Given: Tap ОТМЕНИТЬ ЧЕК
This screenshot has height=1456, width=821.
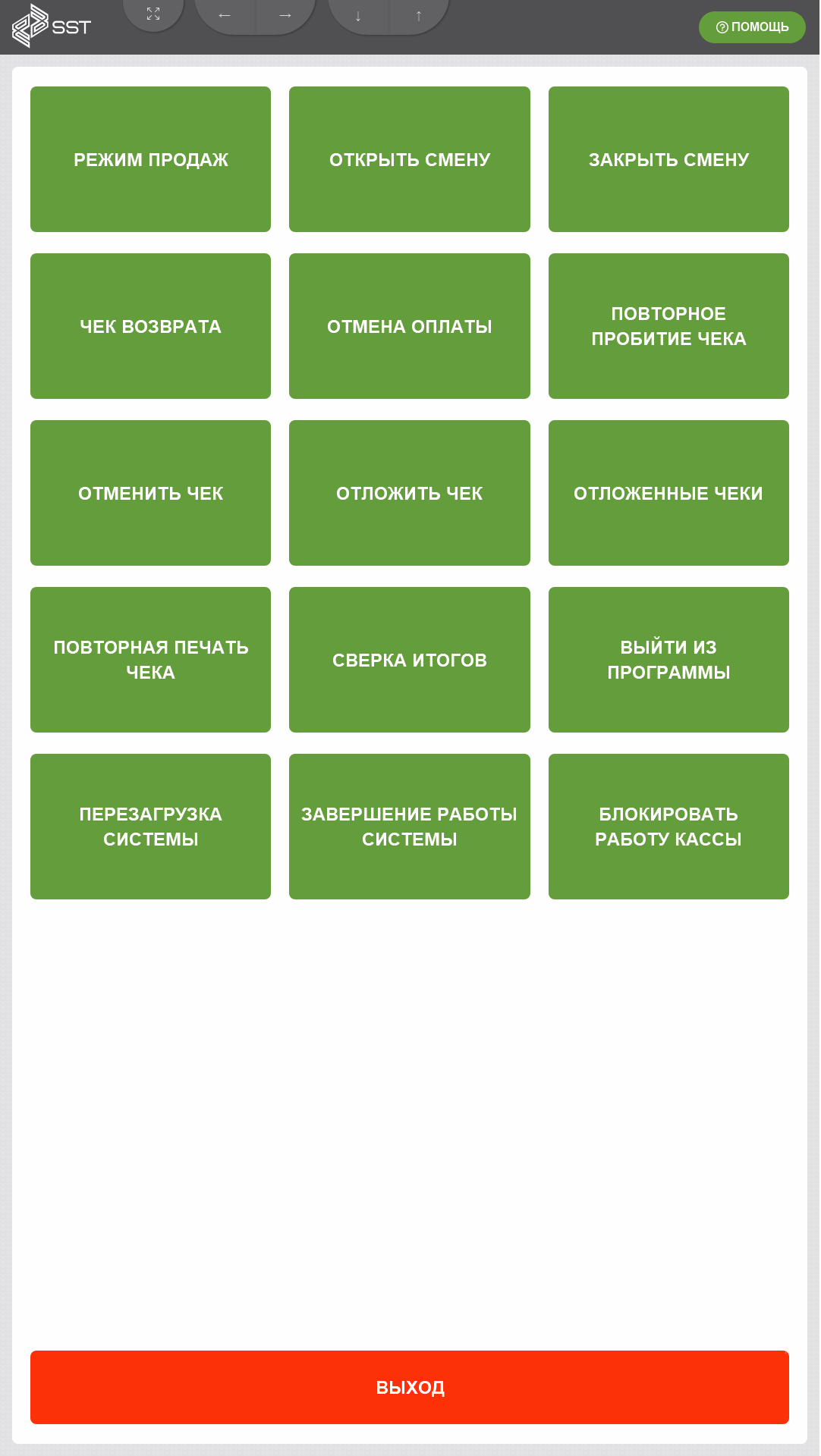Looking at the screenshot, I should (150, 493).
